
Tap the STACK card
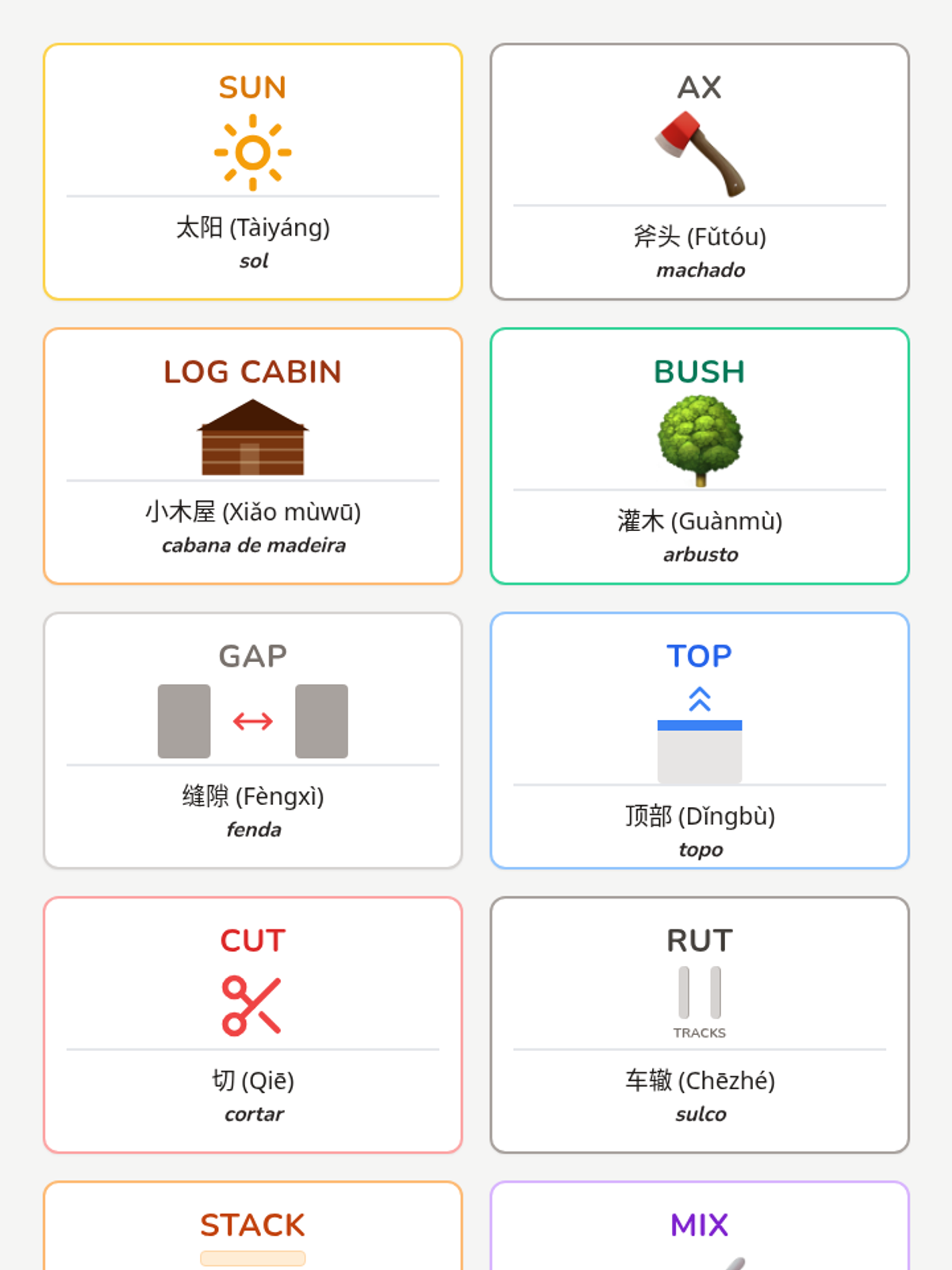[252, 1227]
